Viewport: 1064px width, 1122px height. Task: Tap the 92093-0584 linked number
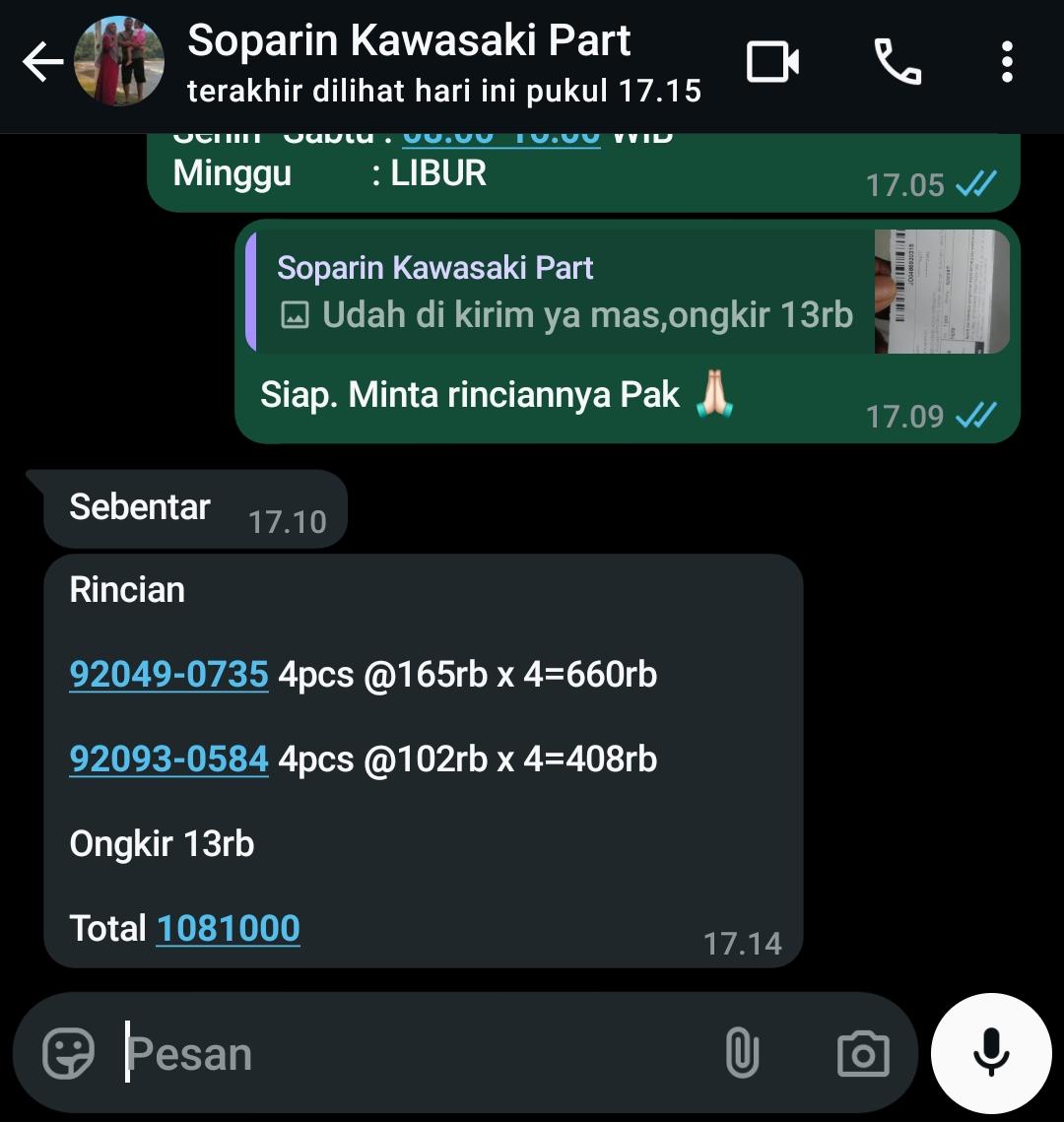click(168, 759)
